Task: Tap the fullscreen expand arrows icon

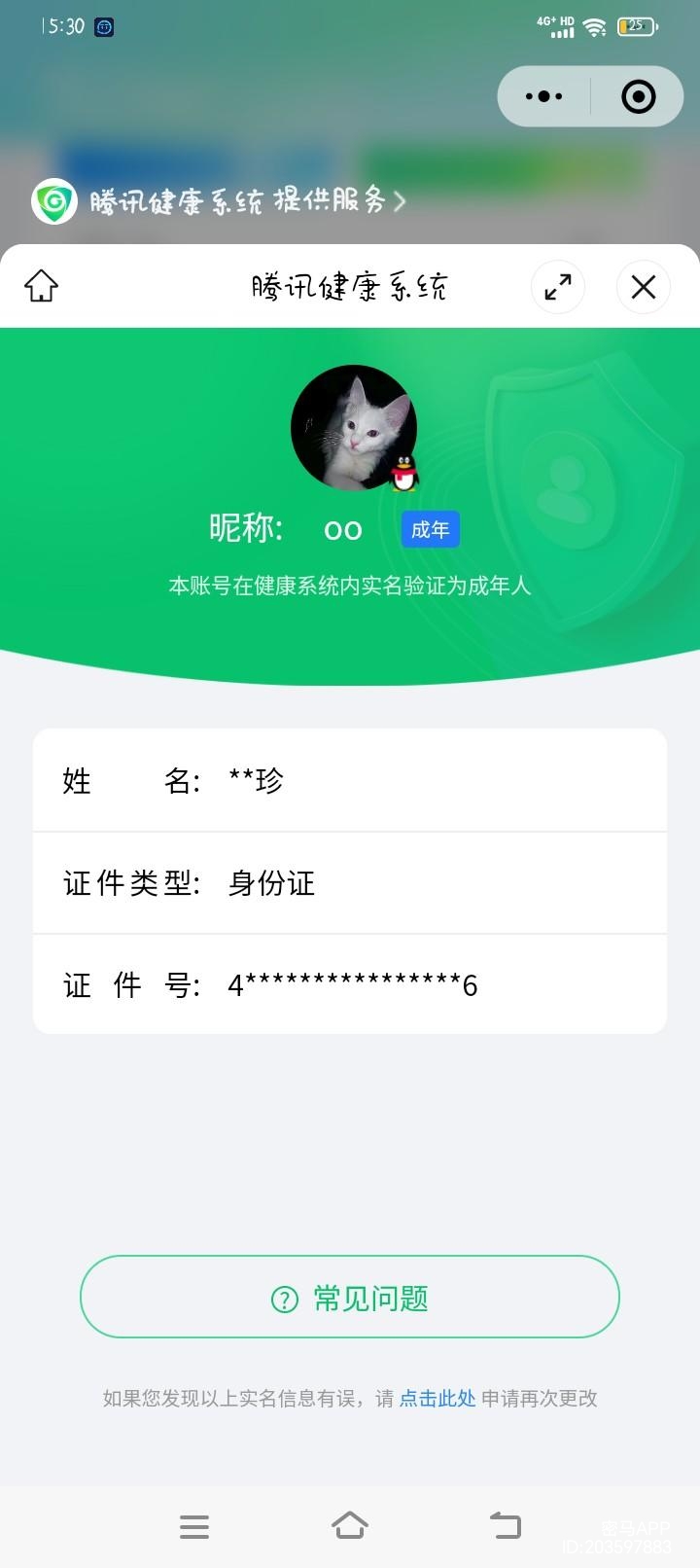Action: tap(557, 287)
